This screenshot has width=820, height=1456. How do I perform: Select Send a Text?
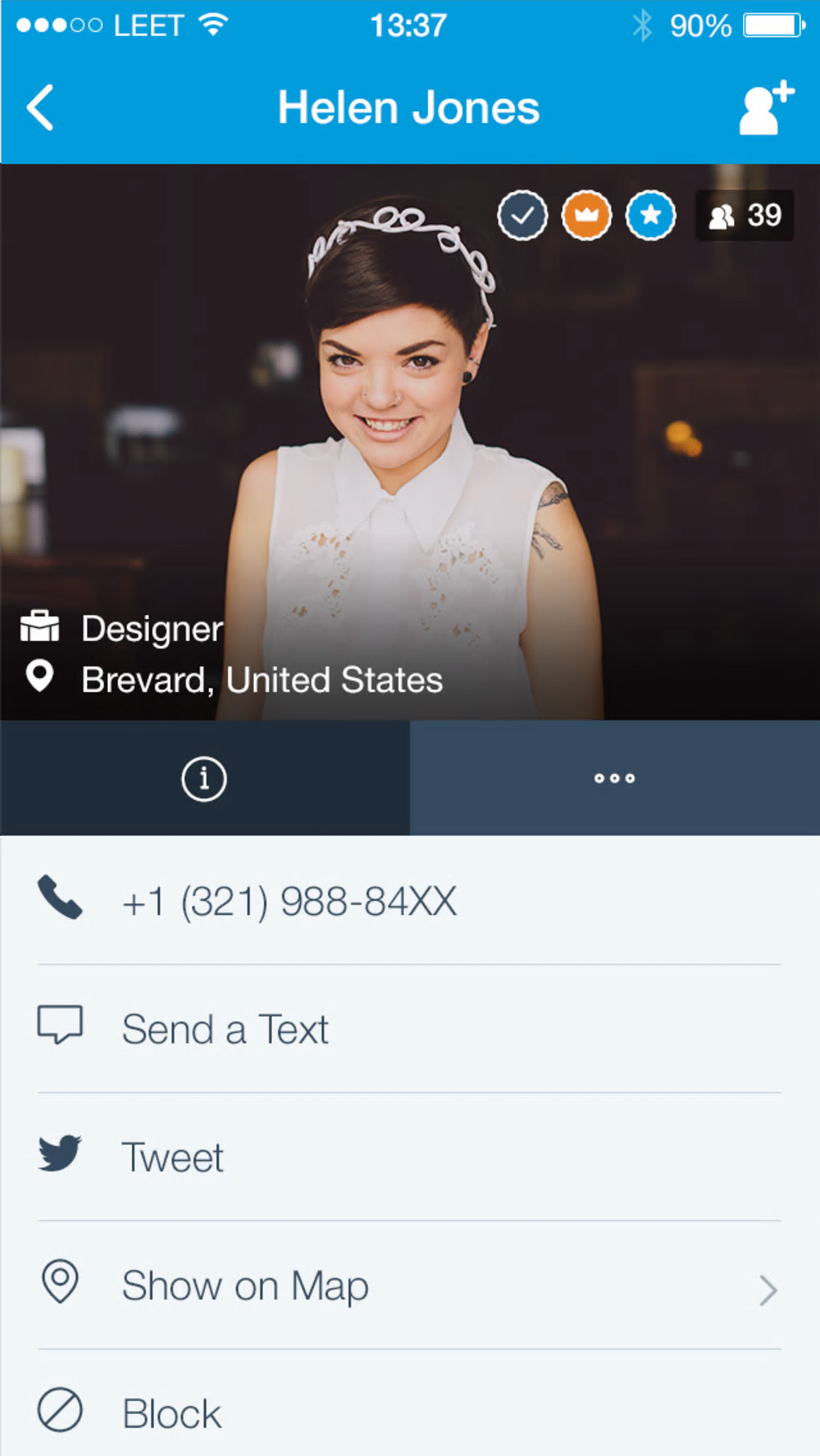coord(225,1029)
